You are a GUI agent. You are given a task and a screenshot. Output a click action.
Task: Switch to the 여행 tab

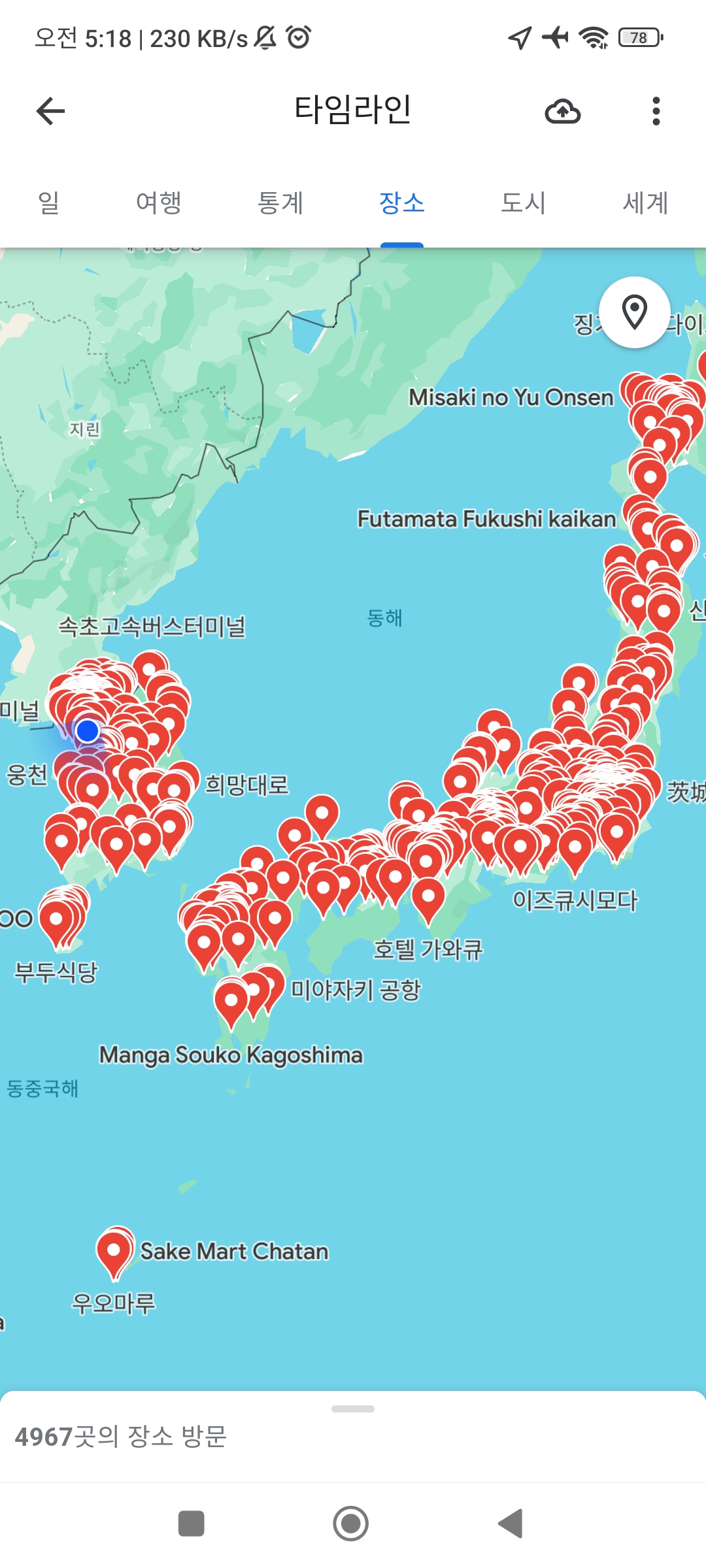tap(158, 203)
